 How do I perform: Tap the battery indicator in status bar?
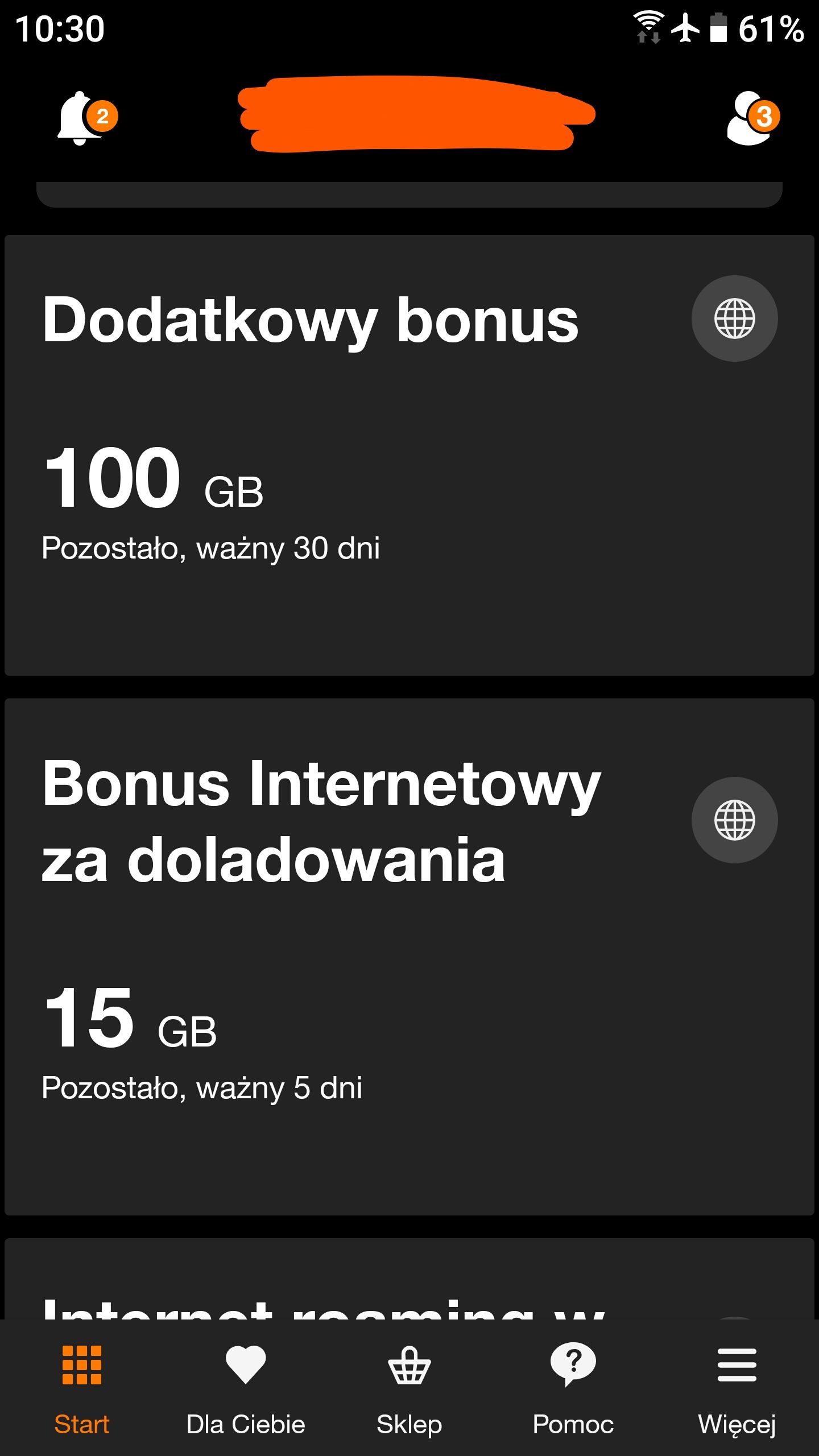coord(718,27)
